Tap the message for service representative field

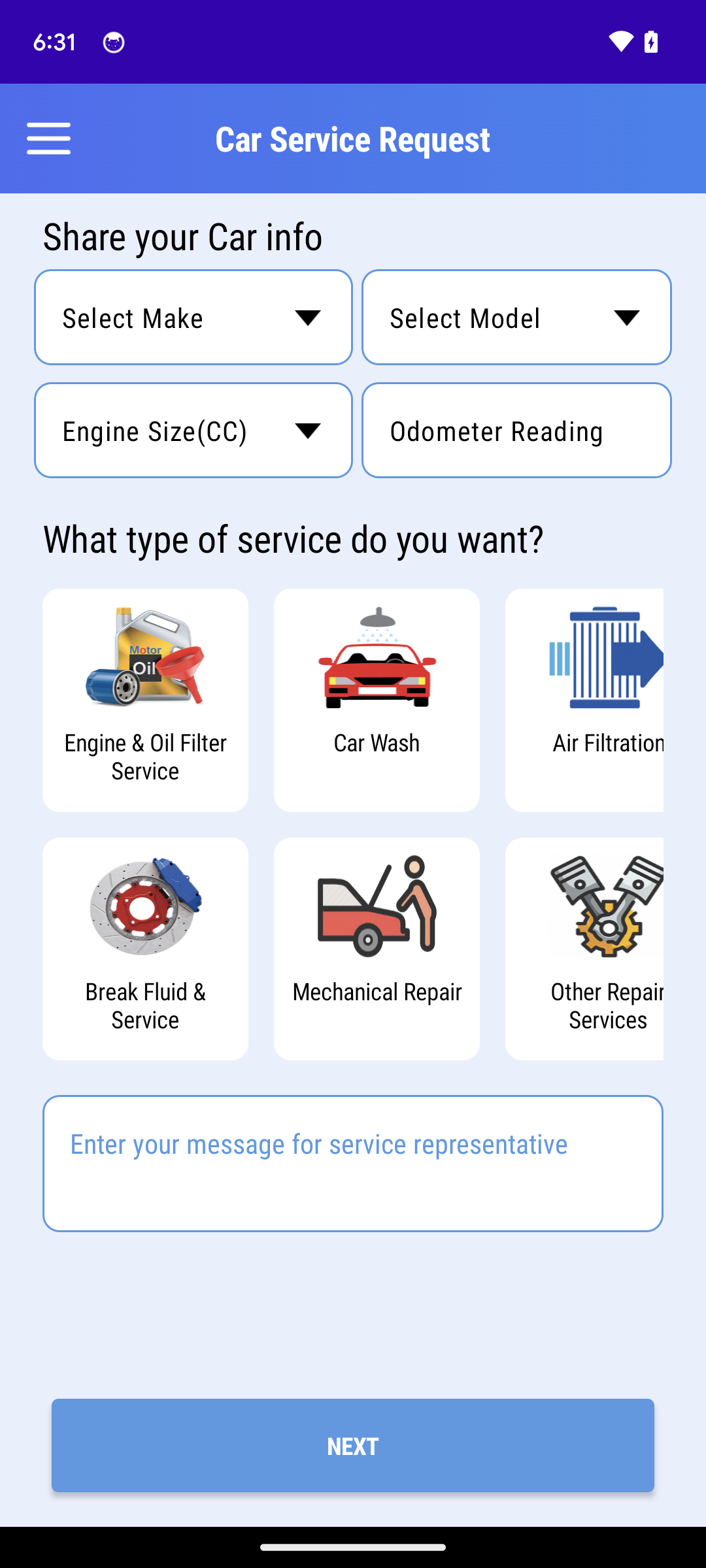coord(353,1164)
